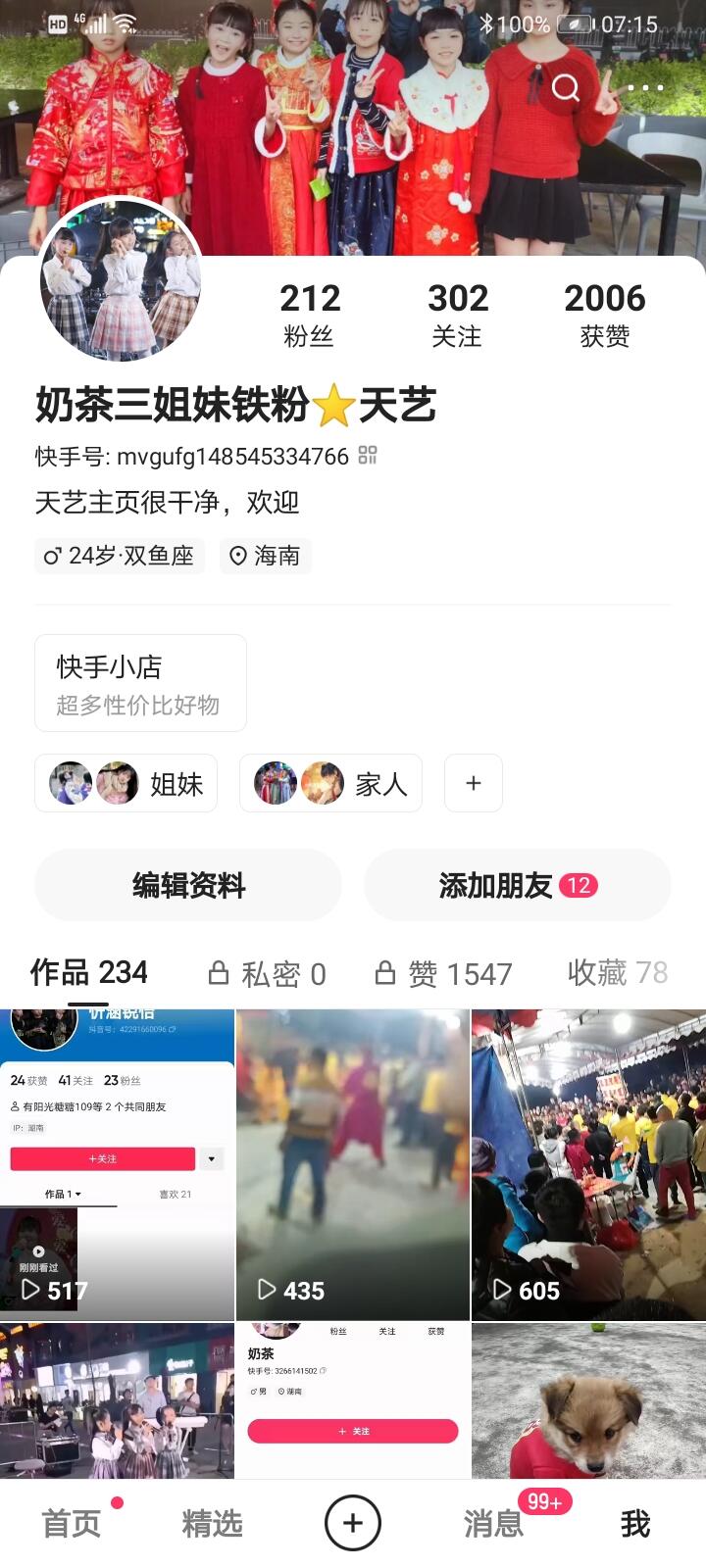Play the video with 435 views
The image size is (706, 1568).
[x=353, y=1164]
